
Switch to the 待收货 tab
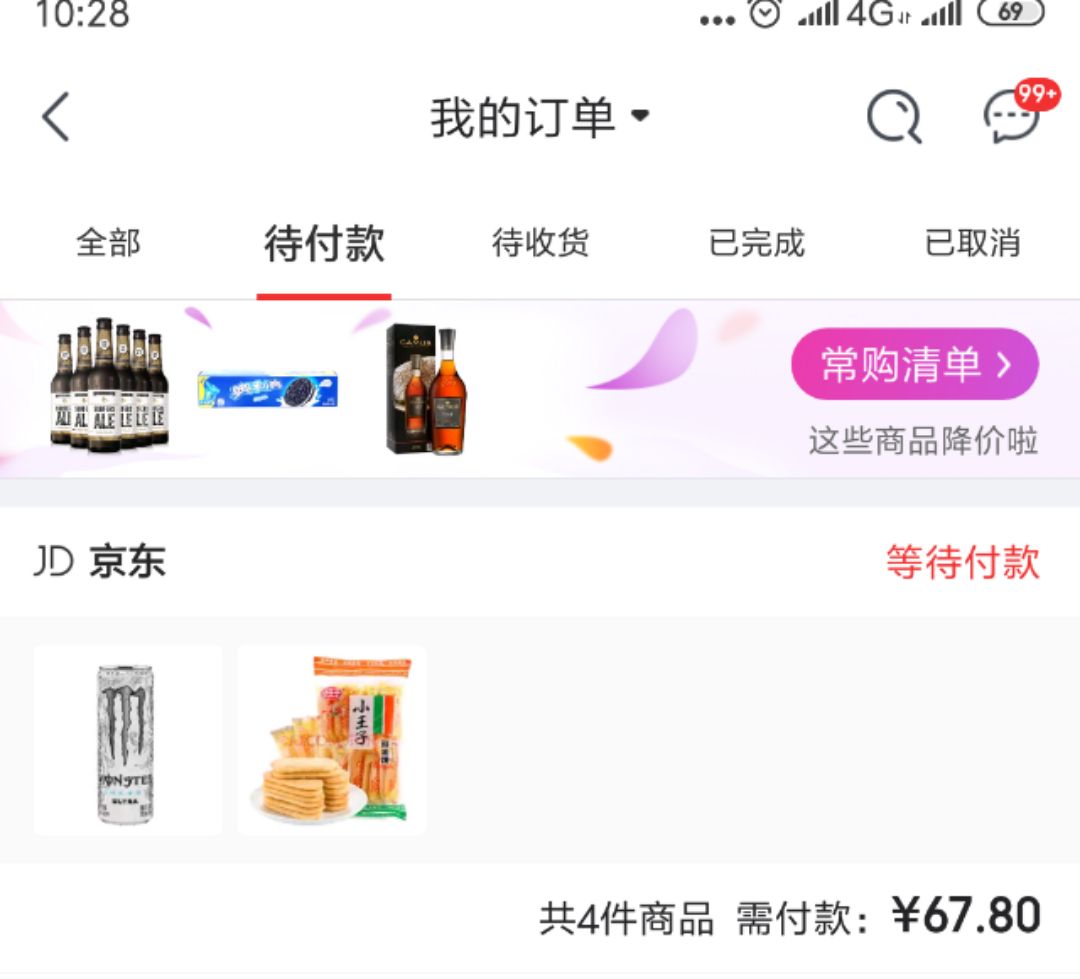[x=540, y=243]
